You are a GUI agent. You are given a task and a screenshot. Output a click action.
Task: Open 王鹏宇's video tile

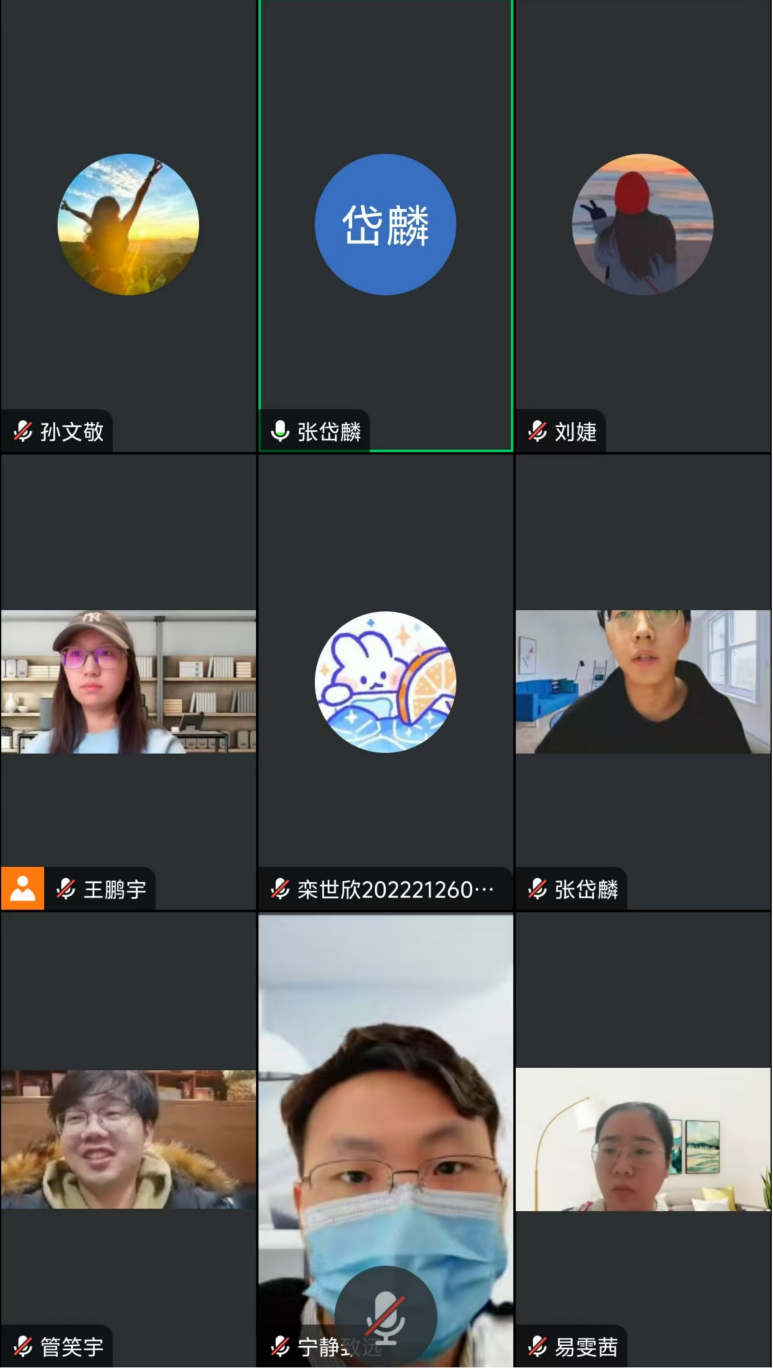[x=128, y=682]
